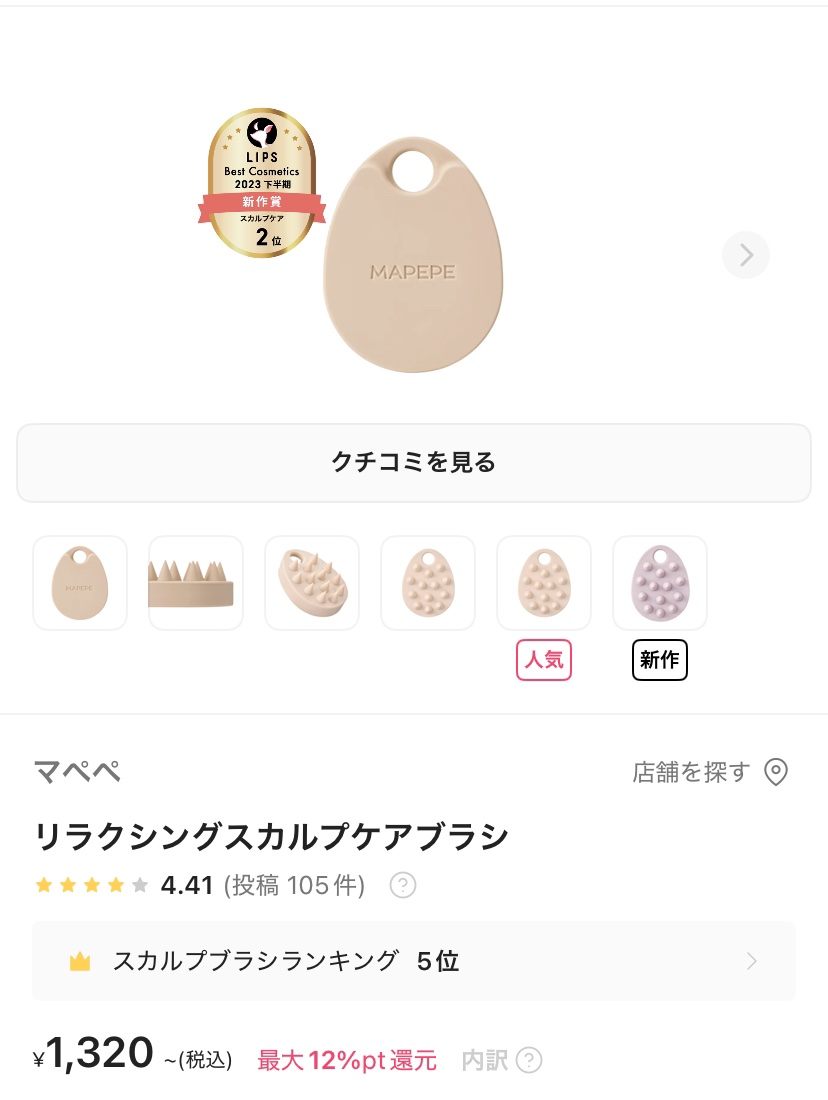Advance the product gallery with the right arrow
The width and height of the screenshot is (828, 1100).
(x=746, y=255)
